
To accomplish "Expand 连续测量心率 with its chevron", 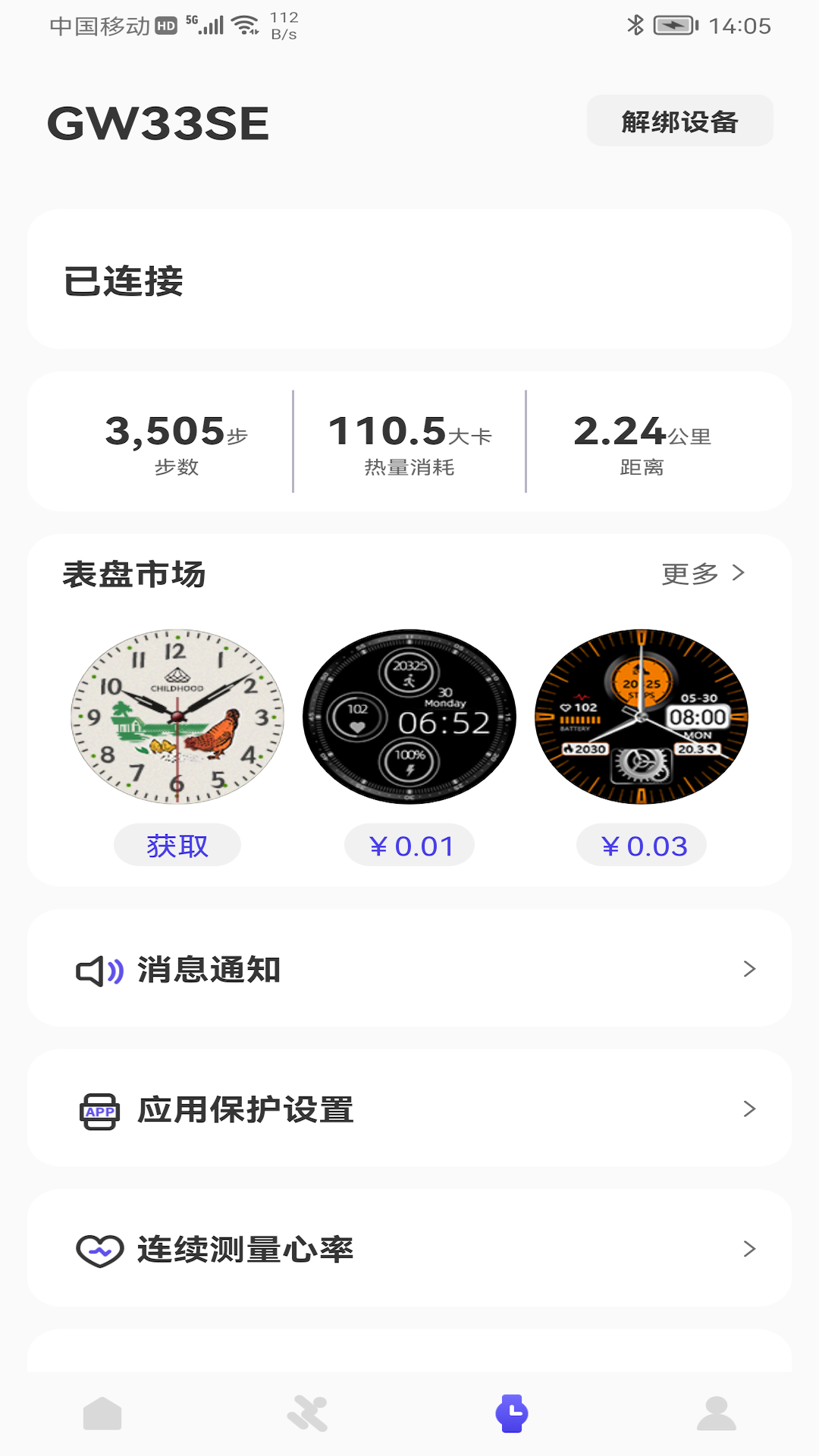I will 749,1250.
